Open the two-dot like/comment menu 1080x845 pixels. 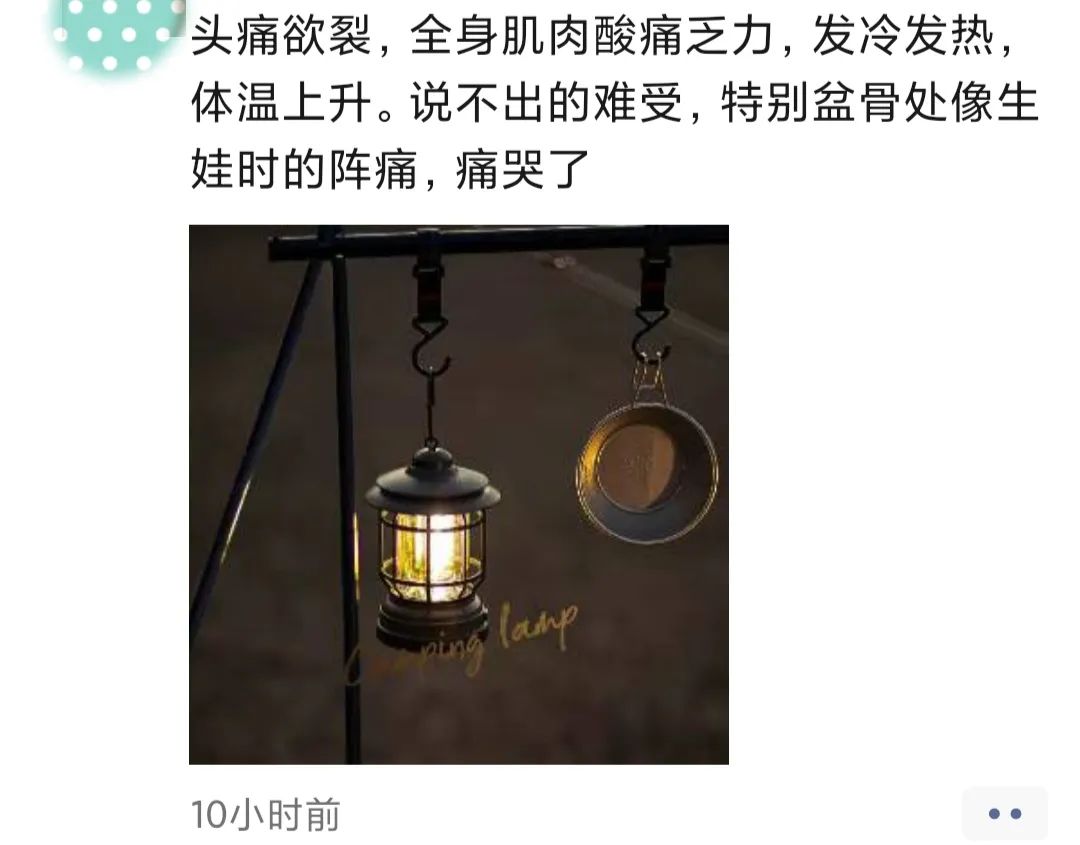(x=1004, y=813)
